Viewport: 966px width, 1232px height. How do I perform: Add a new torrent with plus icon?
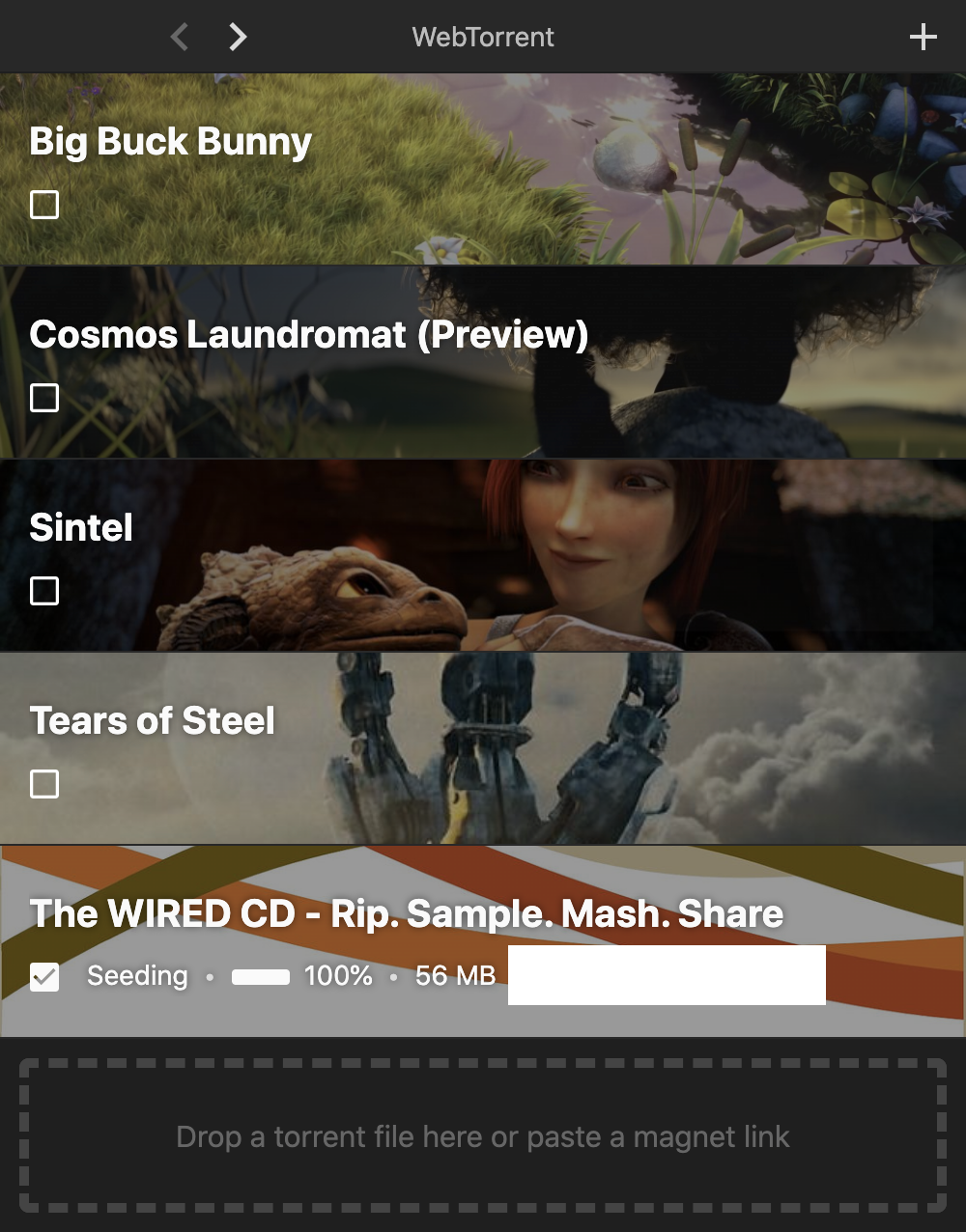pos(923,37)
